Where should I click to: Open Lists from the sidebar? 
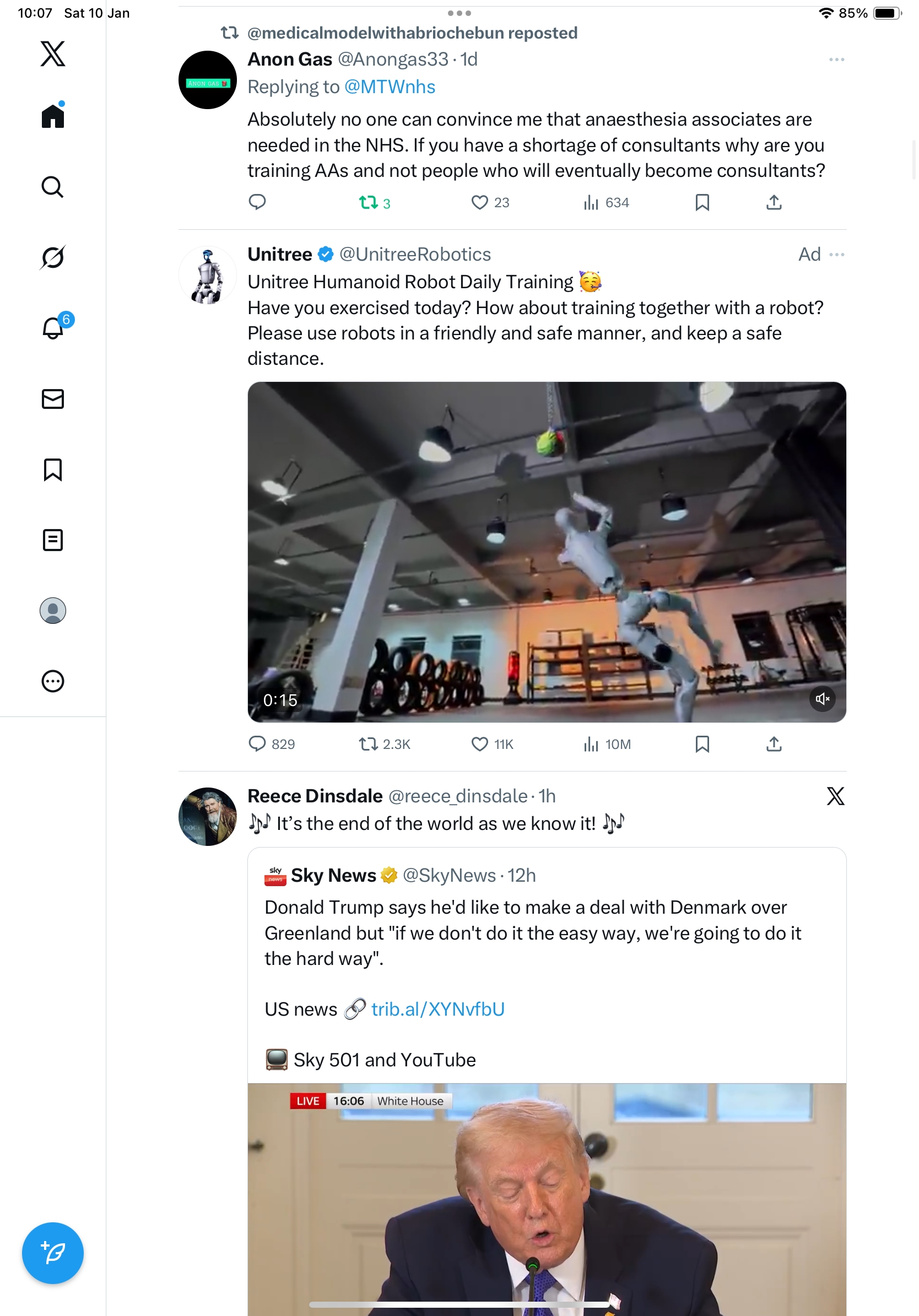tap(53, 540)
